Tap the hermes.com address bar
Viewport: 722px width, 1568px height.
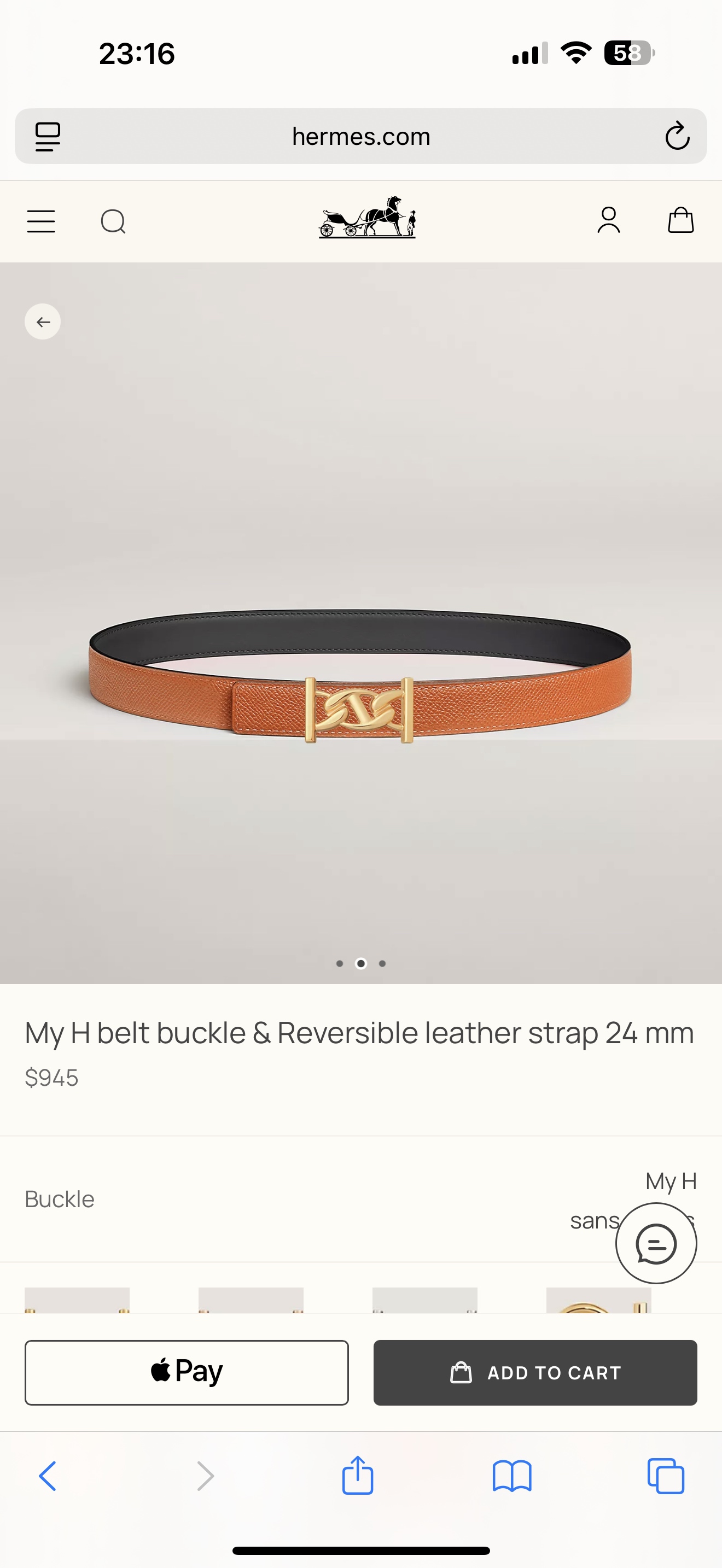[360, 136]
